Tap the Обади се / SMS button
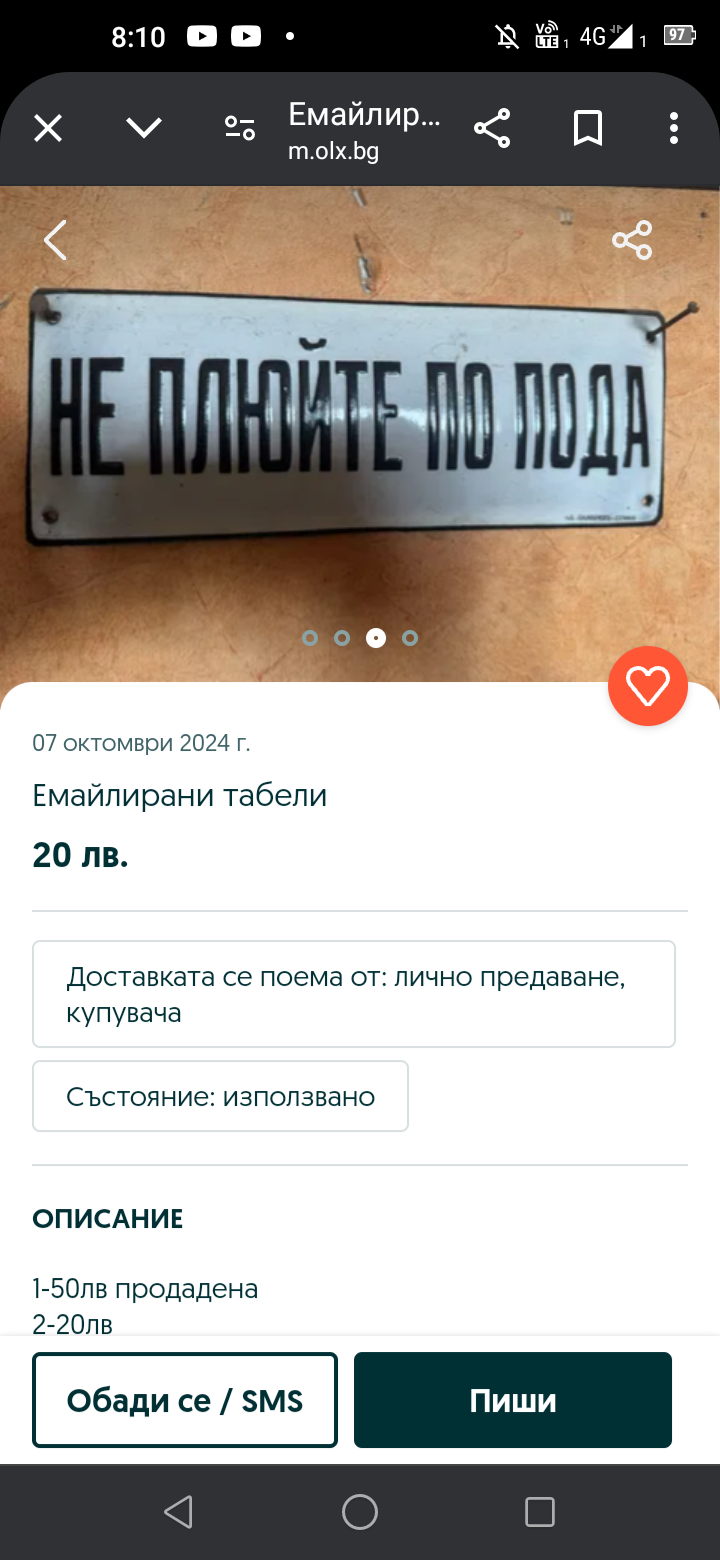Image resolution: width=720 pixels, height=1560 pixels. [185, 1400]
